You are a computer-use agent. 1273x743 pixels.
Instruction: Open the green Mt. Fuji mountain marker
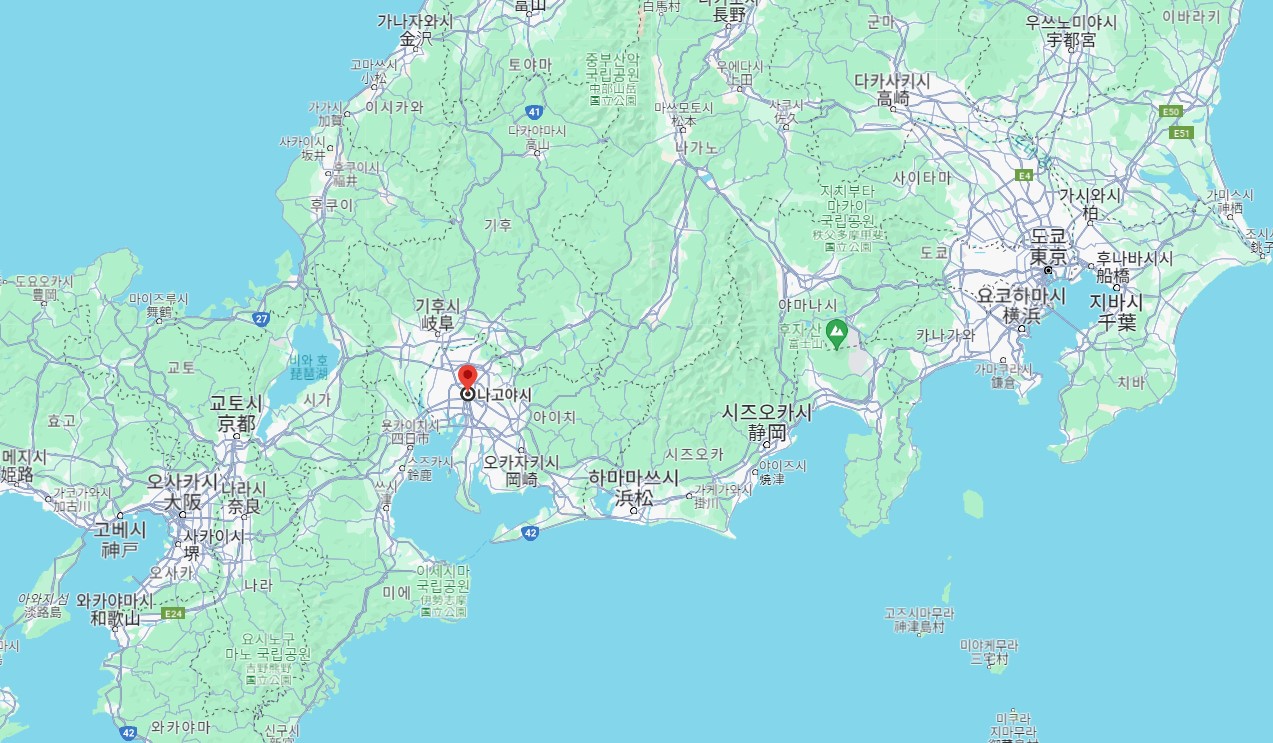[x=835, y=328]
